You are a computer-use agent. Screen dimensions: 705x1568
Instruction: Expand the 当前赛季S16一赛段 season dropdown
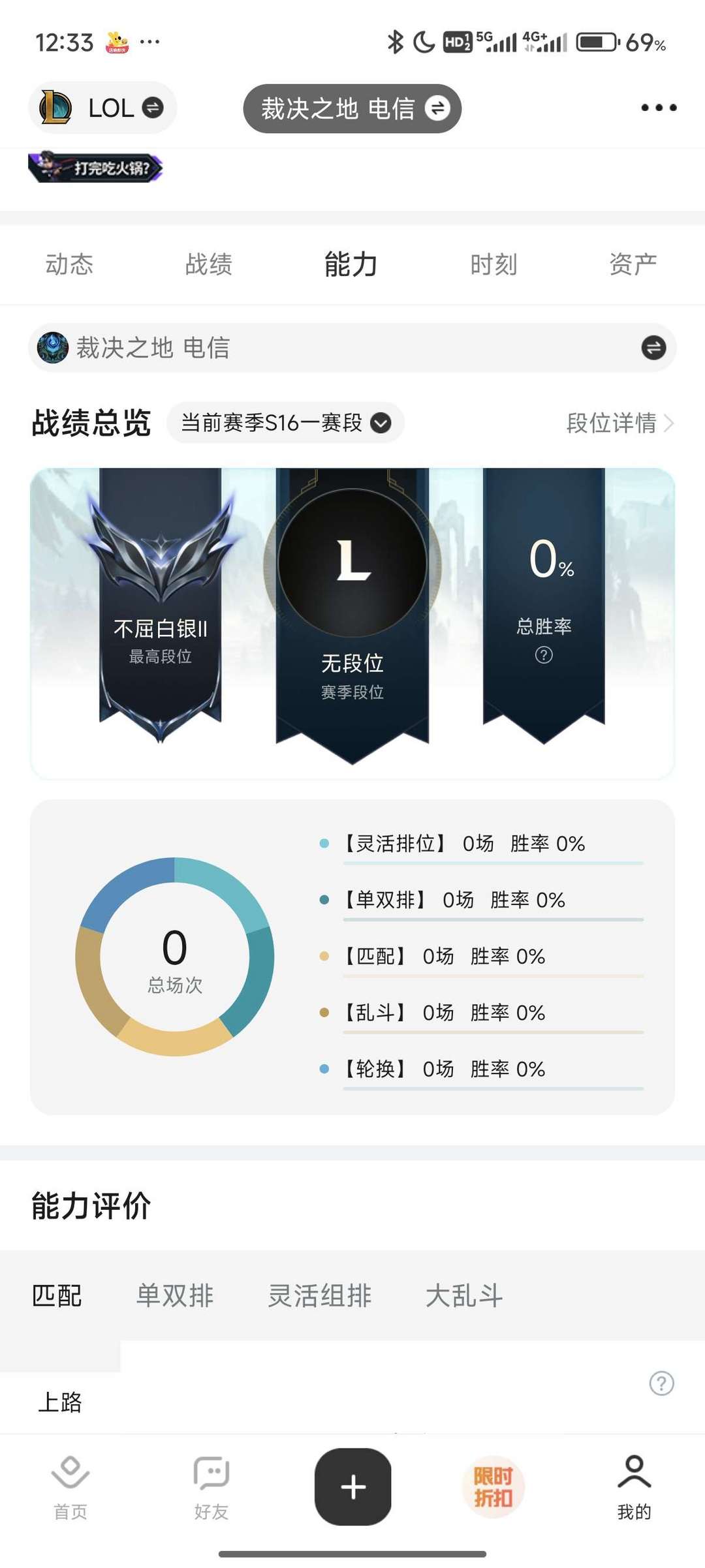coord(286,423)
